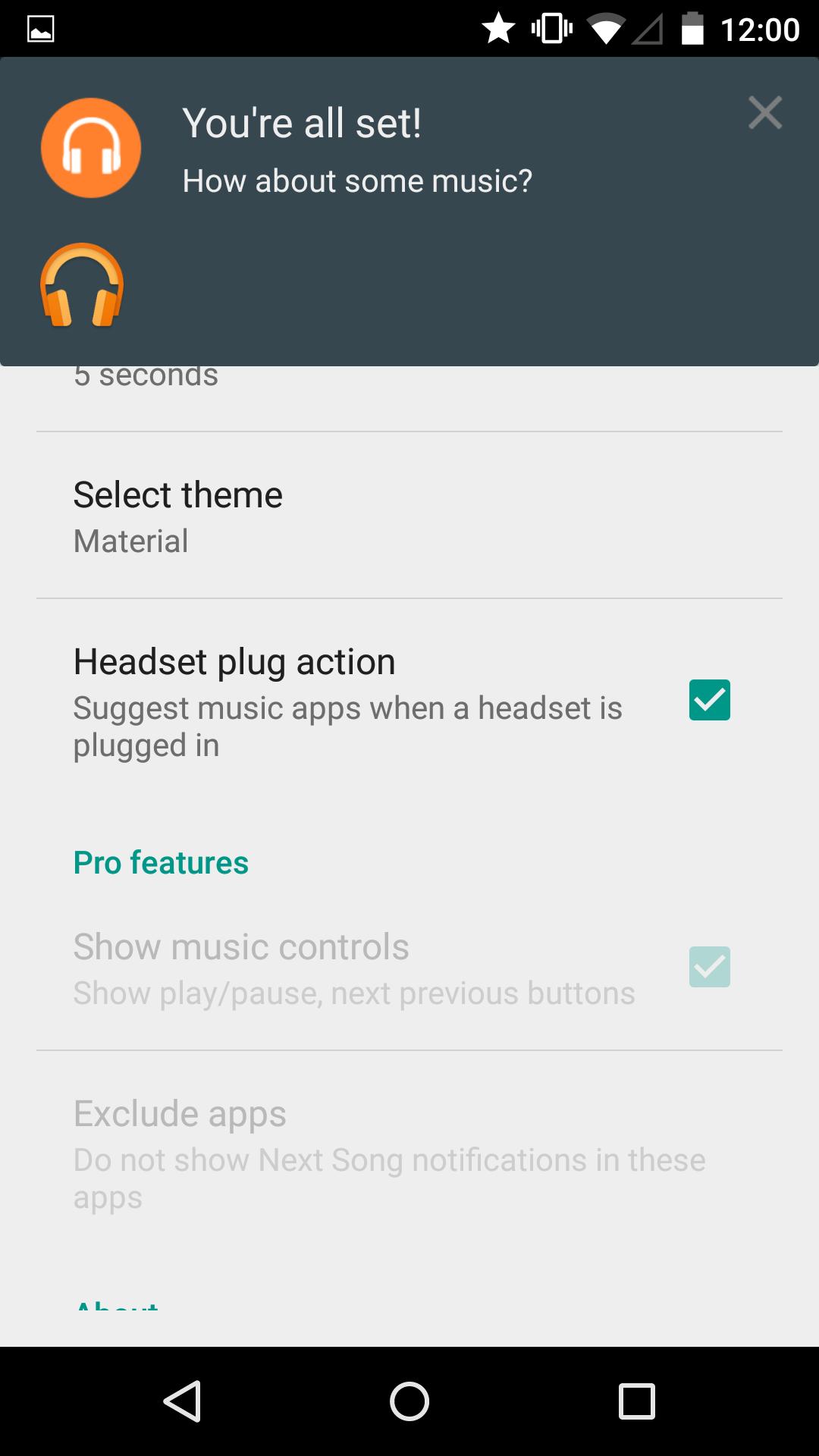Image resolution: width=819 pixels, height=1456 pixels.
Task: Open the recent apps overview
Action: 637,1401
